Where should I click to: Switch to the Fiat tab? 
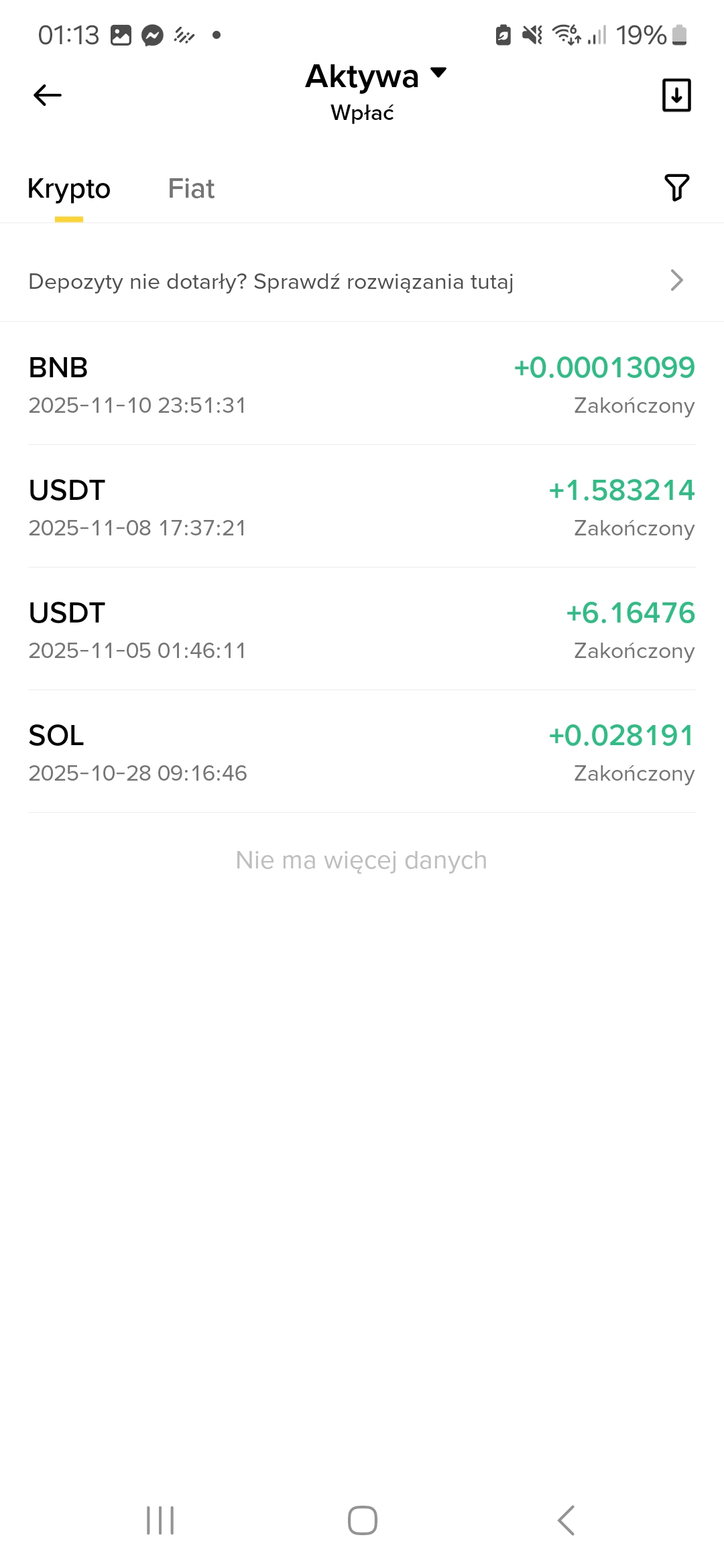pyautogui.click(x=191, y=189)
